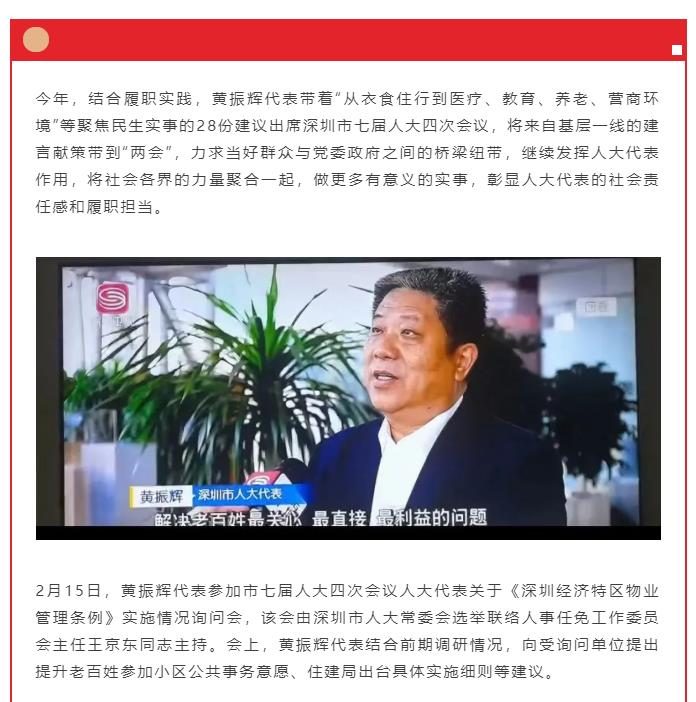696x702 pixels.
Task: Open the TV interview photo of 黄振辉
Action: point(348,398)
